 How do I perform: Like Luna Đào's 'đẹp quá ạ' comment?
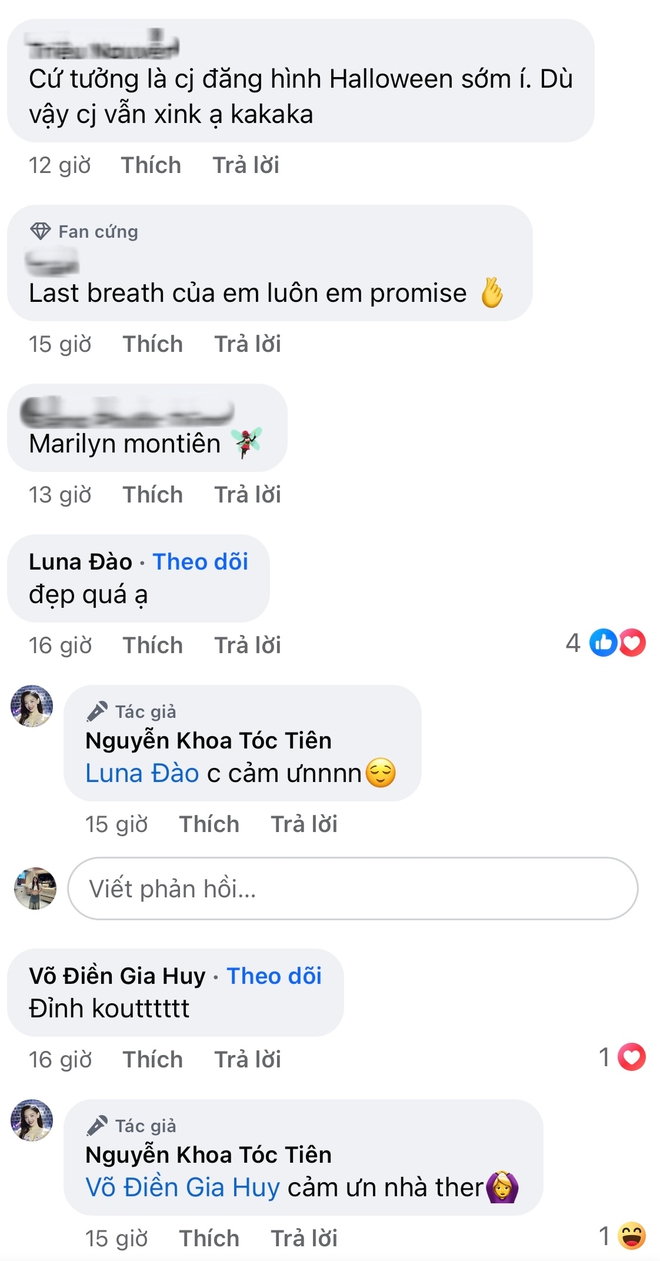coord(152,645)
